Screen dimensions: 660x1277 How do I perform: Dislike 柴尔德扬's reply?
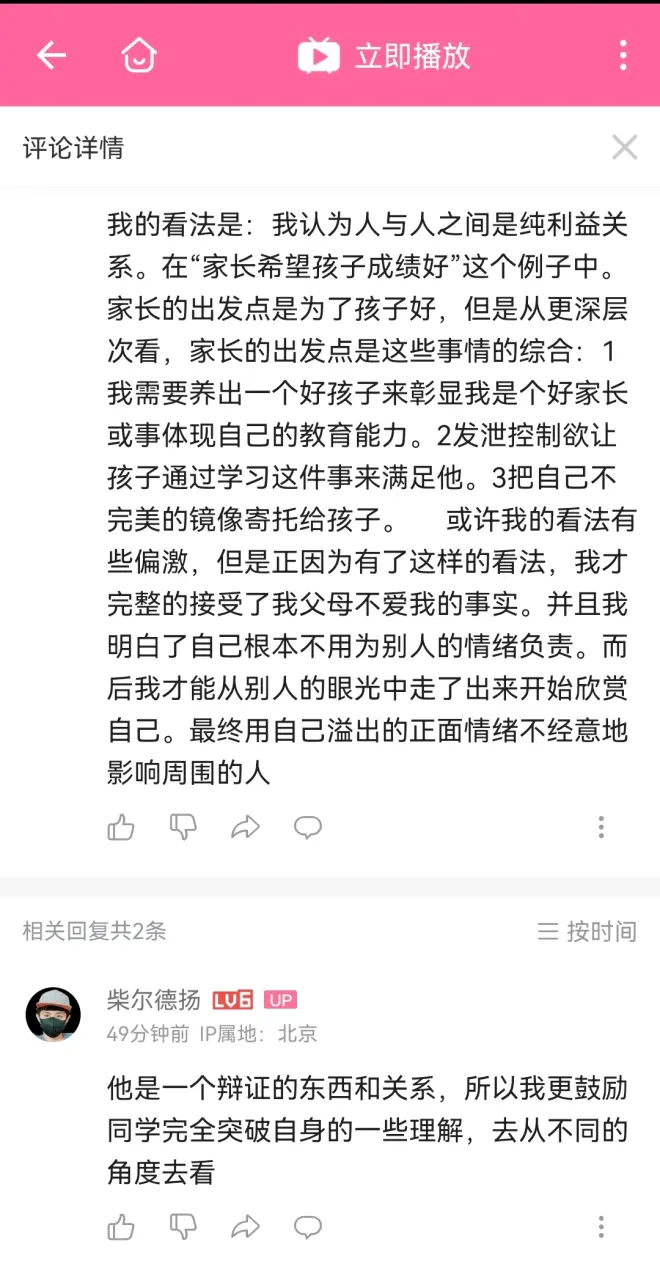point(183,1227)
